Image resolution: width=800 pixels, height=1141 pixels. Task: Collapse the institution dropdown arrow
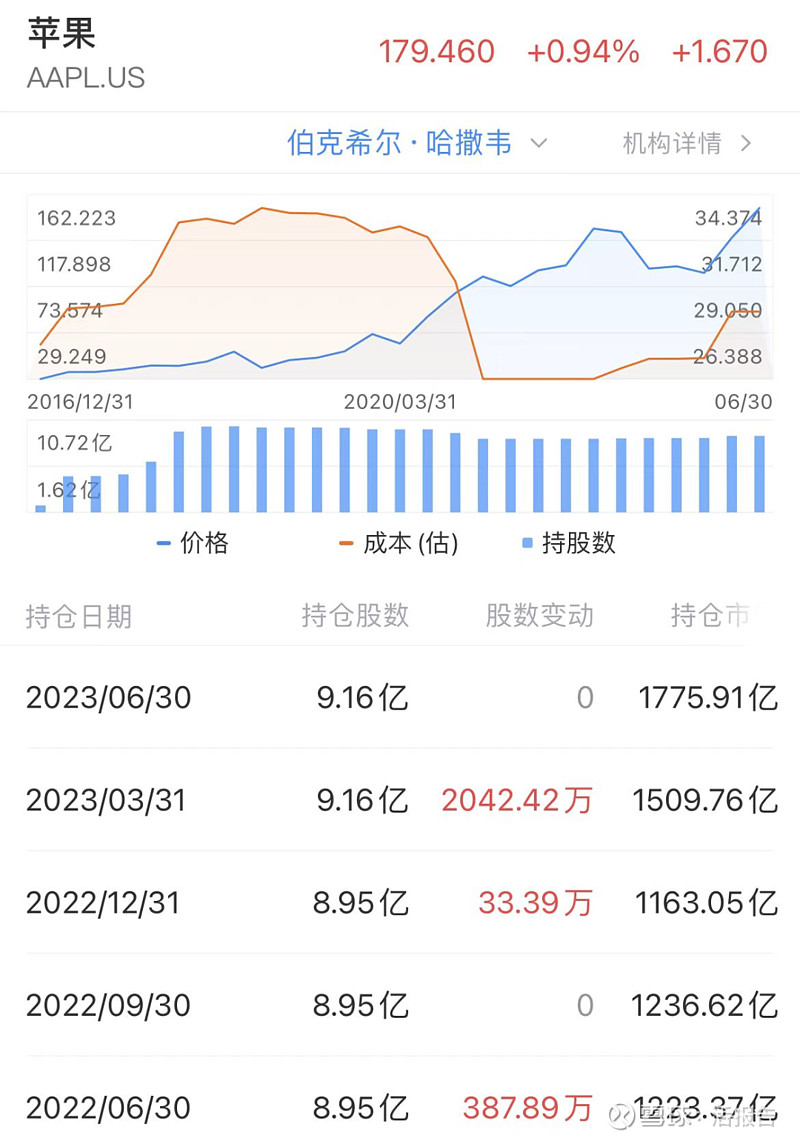point(539,144)
